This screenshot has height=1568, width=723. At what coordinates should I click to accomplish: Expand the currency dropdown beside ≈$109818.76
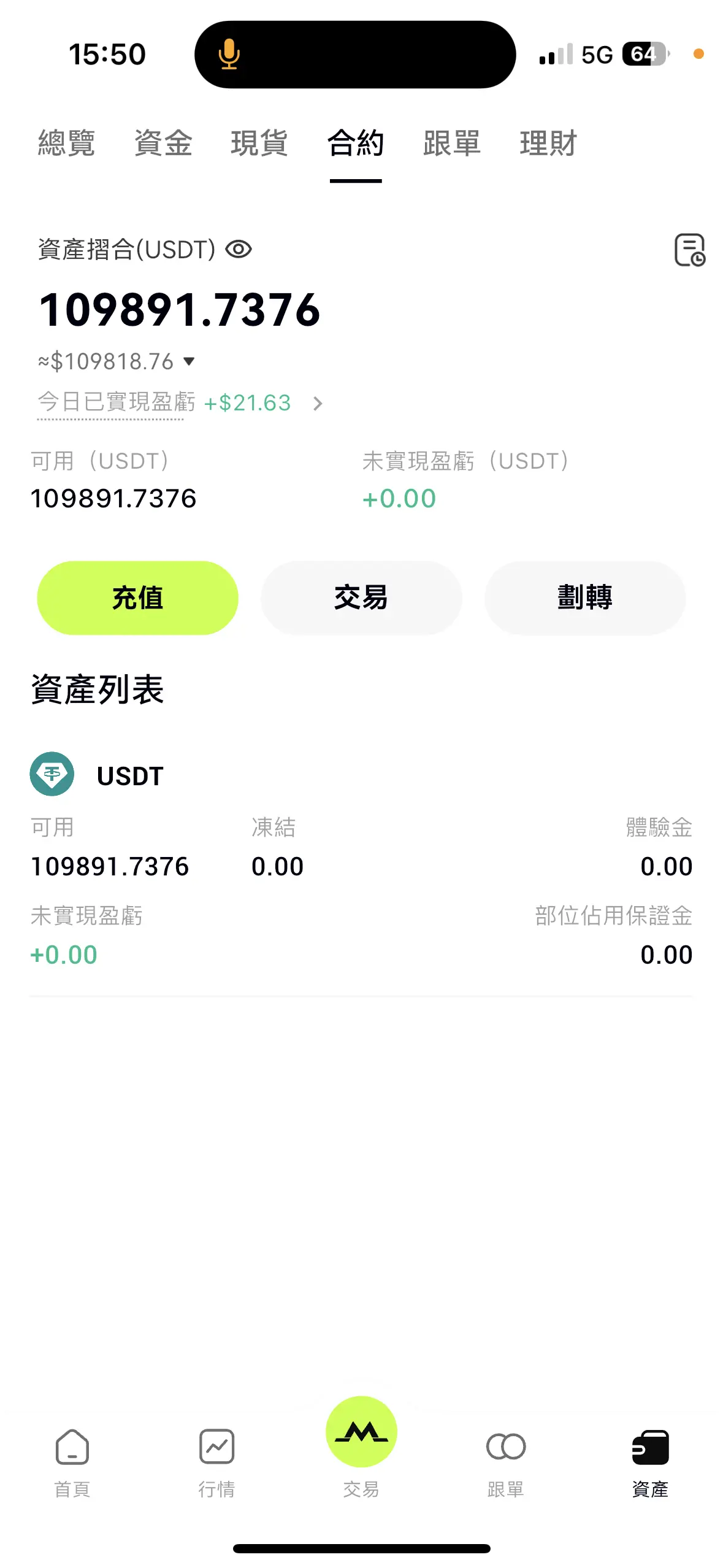(x=189, y=361)
